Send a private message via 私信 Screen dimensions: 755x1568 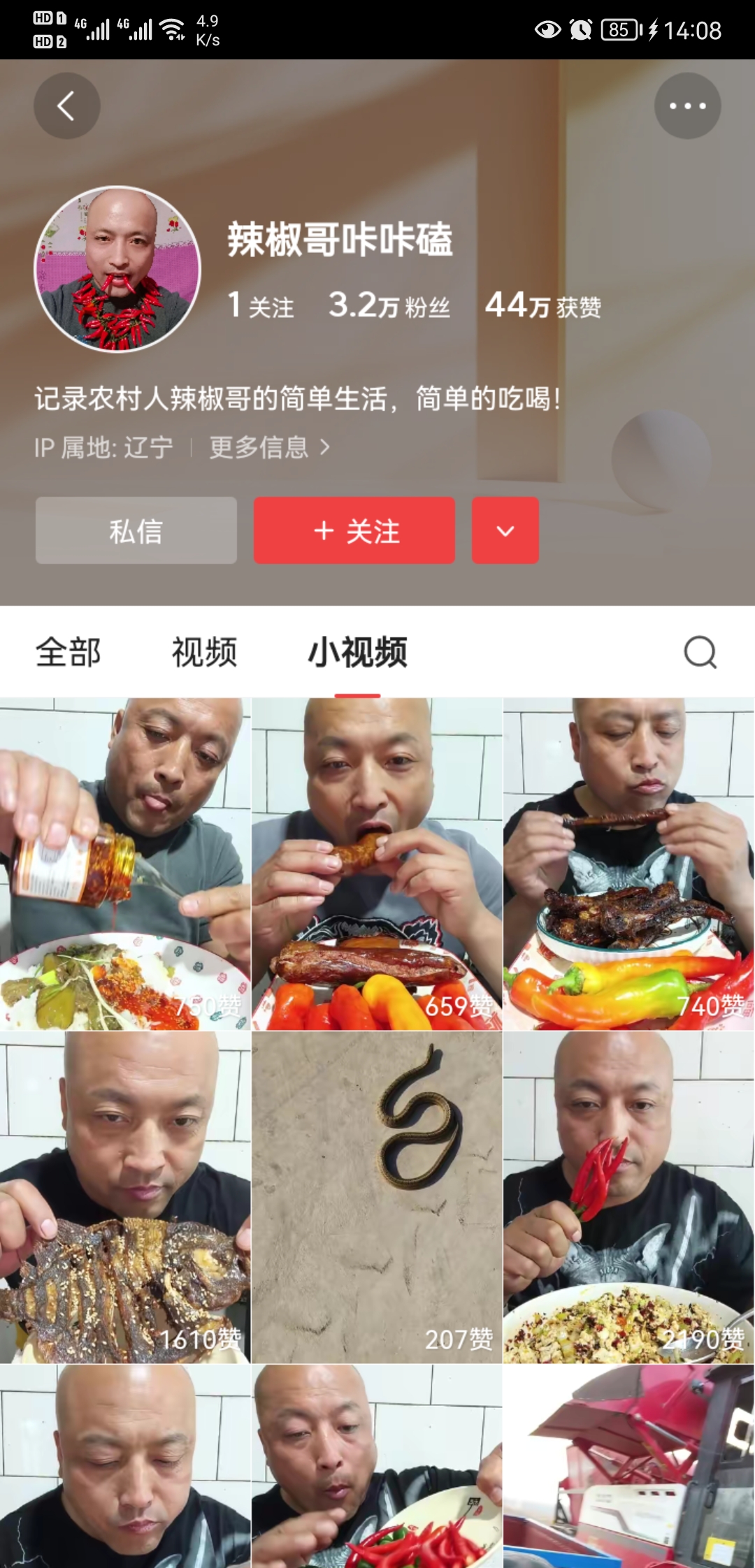point(136,530)
